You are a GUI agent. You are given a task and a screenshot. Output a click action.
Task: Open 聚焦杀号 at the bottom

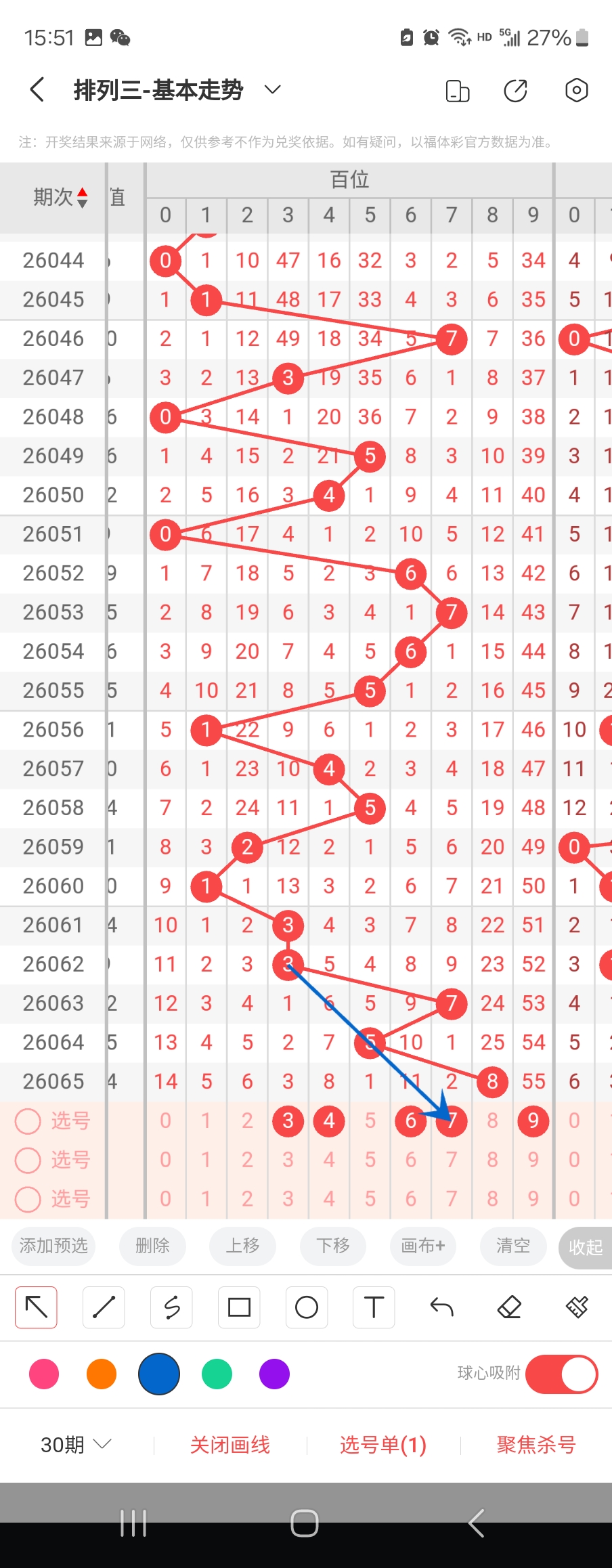pyautogui.click(x=536, y=1445)
